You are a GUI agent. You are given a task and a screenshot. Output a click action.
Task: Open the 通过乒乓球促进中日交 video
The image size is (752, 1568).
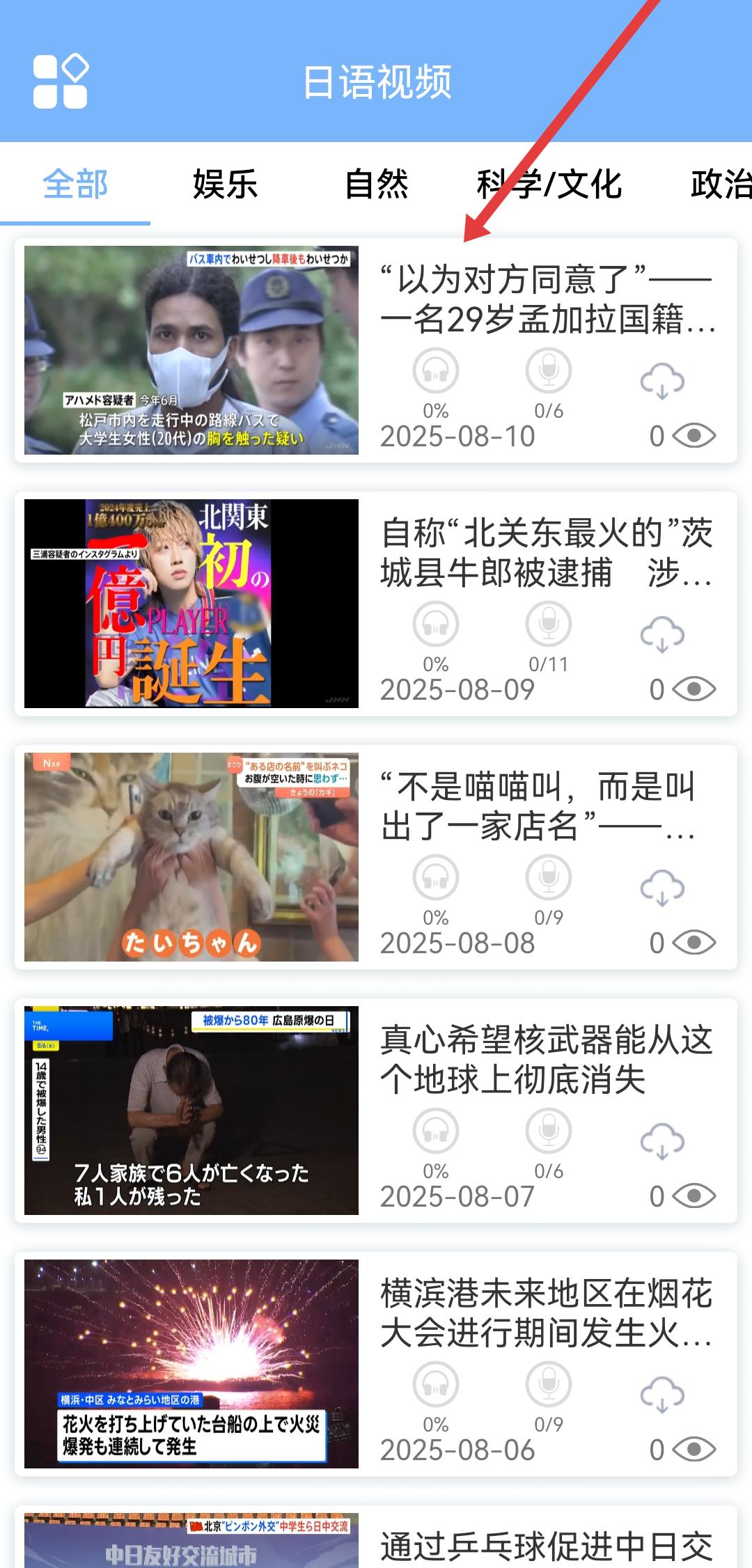coord(547,1546)
